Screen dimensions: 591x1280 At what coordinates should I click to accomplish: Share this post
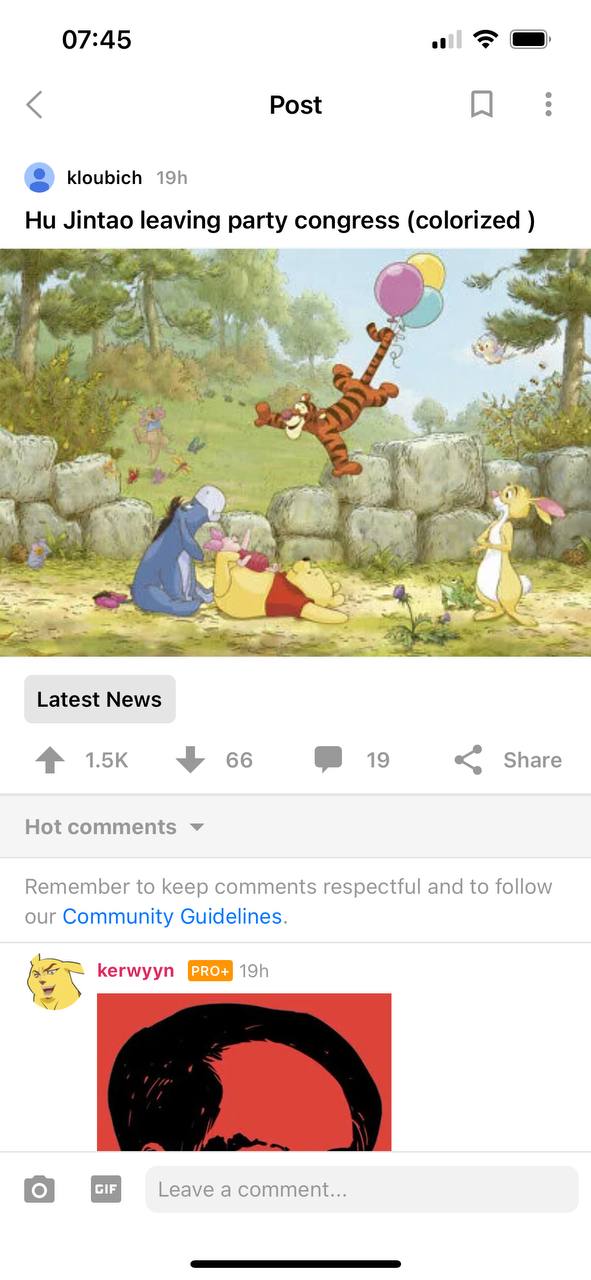click(508, 760)
